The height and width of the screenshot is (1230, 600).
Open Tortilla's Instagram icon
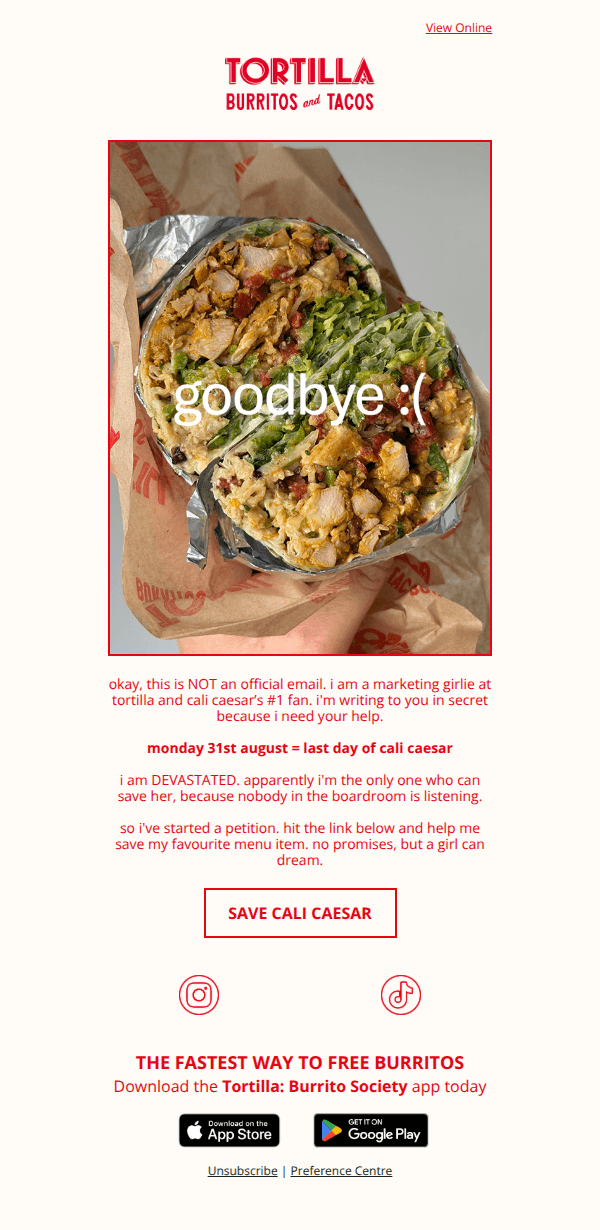tap(199, 995)
